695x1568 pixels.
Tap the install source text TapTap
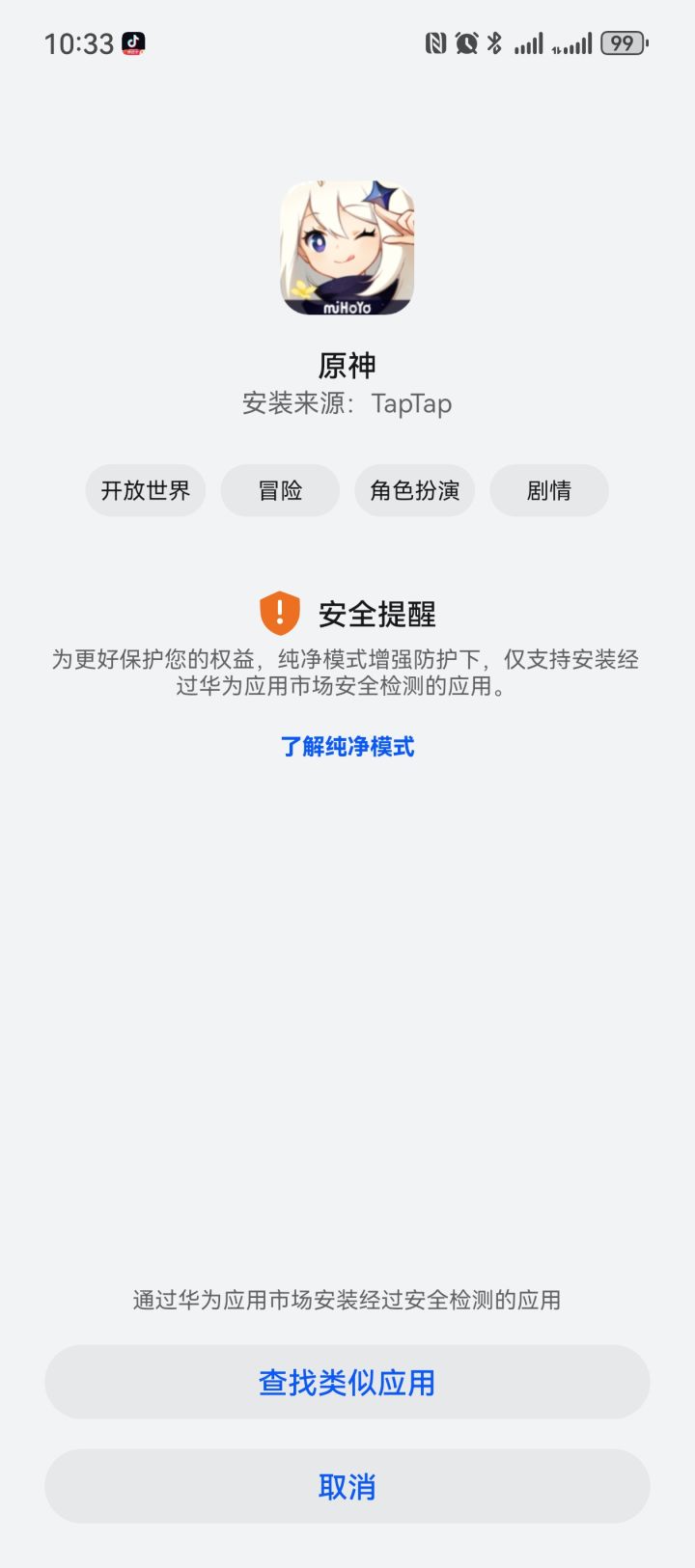411,403
